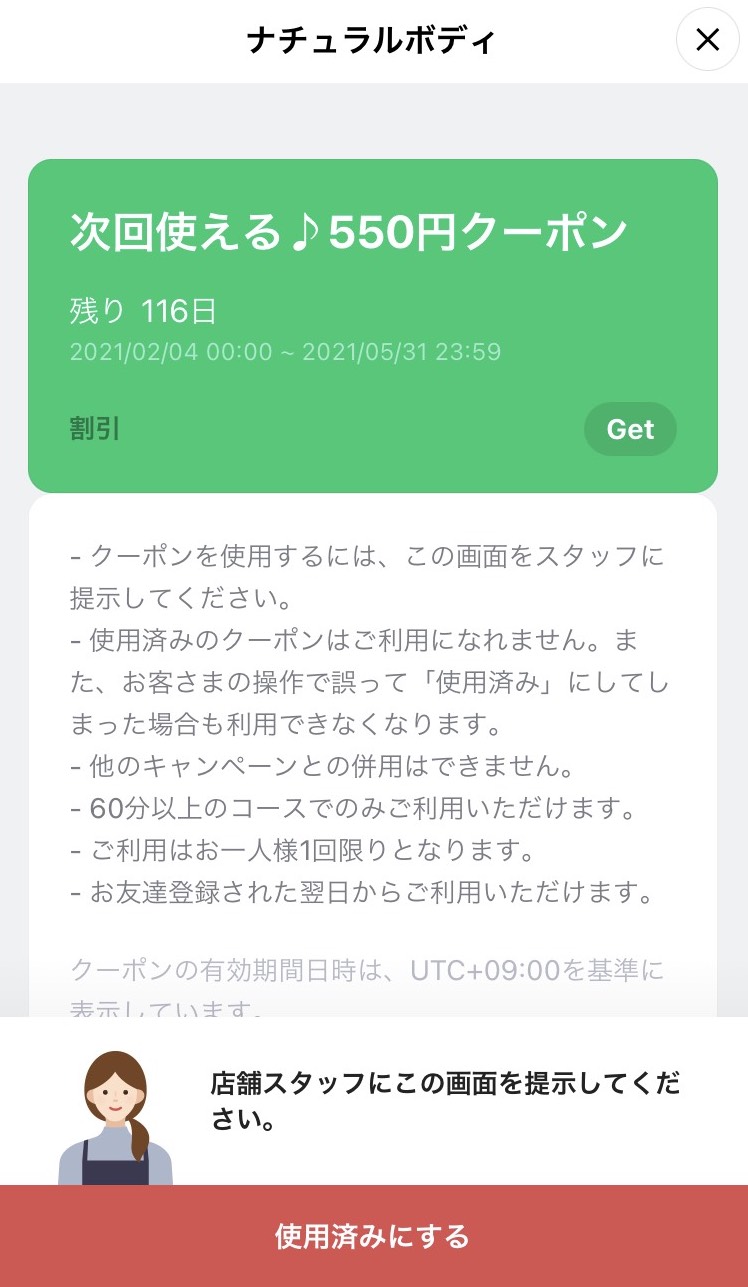Screen dimensions: 748x1287
Task: Tap the Get button on the coupon
Action: click(x=630, y=429)
